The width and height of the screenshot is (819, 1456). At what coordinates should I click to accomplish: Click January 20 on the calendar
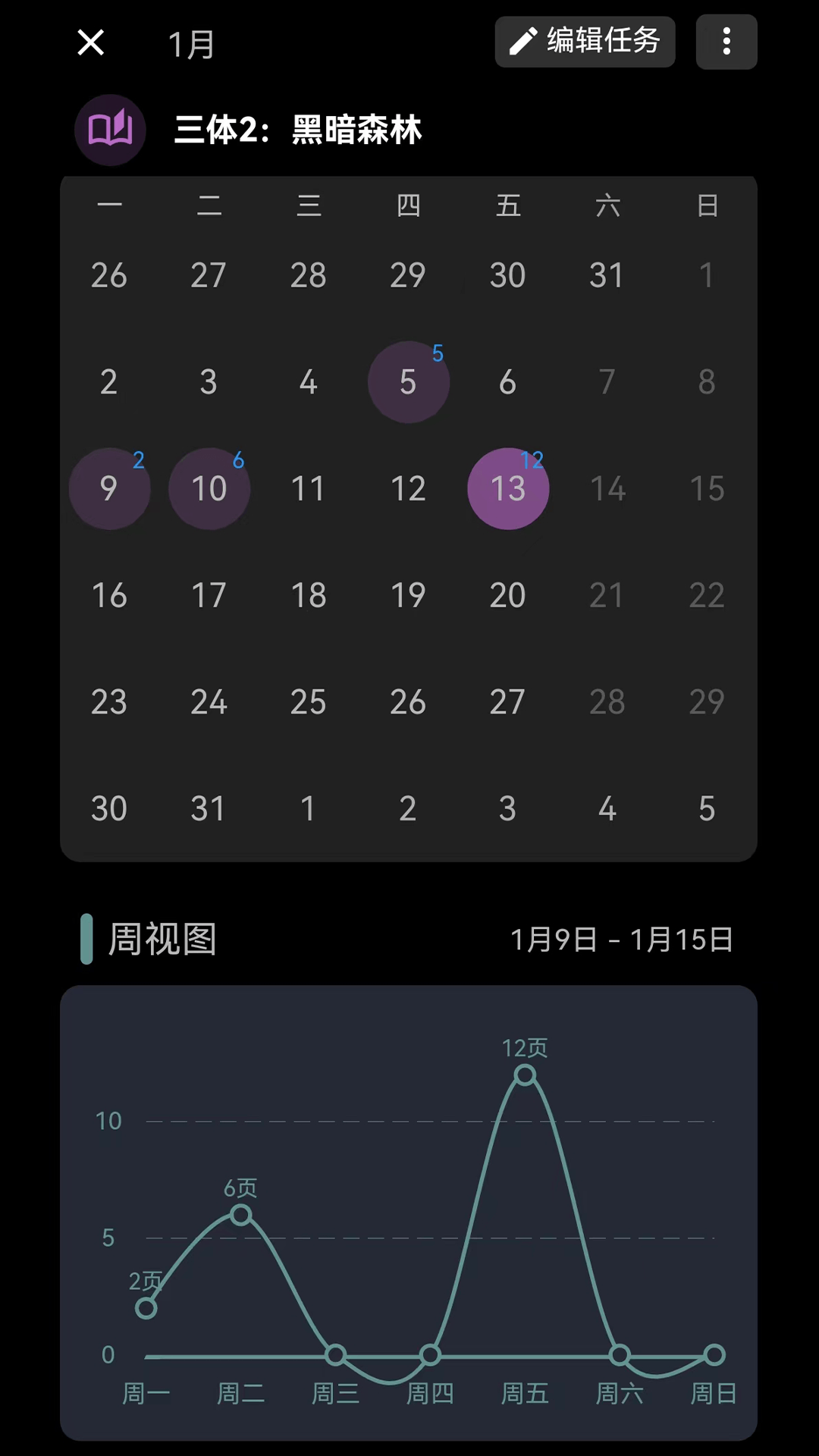pyautogui.click(x=507, y=596)
